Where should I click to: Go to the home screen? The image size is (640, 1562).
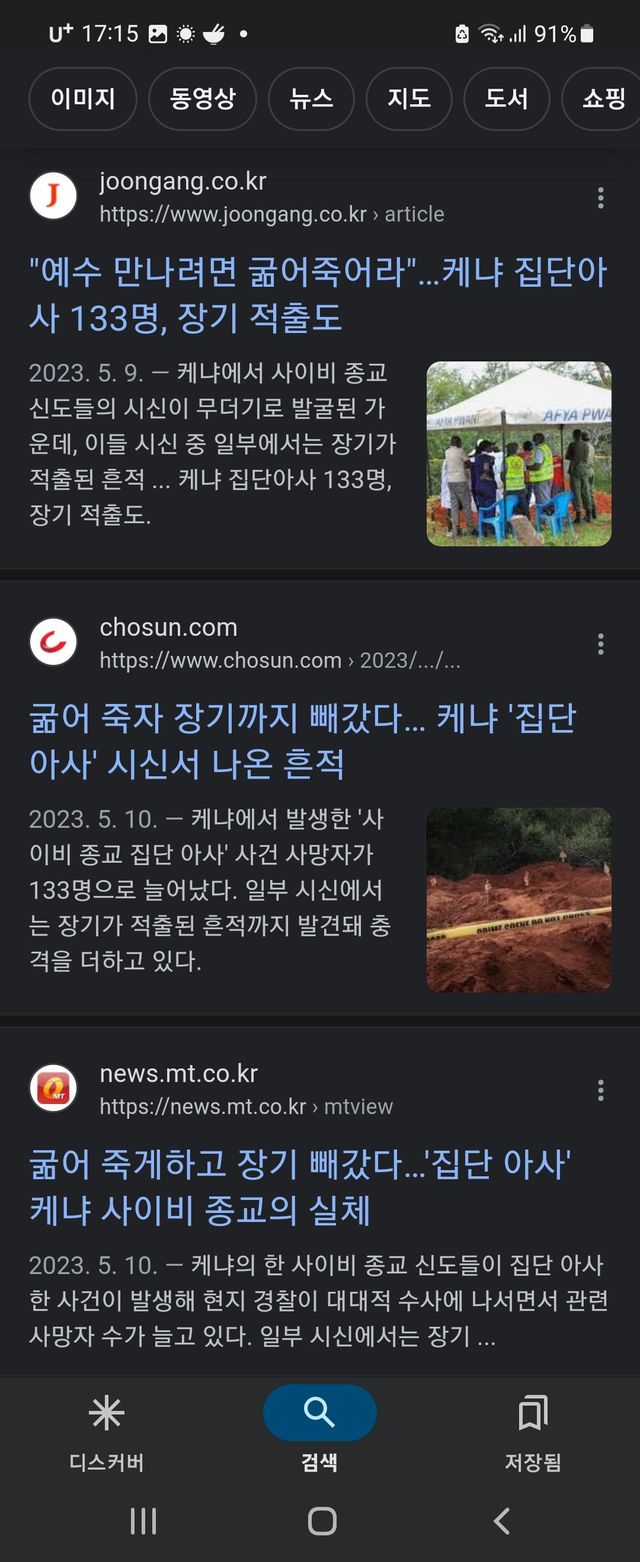pyautogui.click(x=321, y=1521)
